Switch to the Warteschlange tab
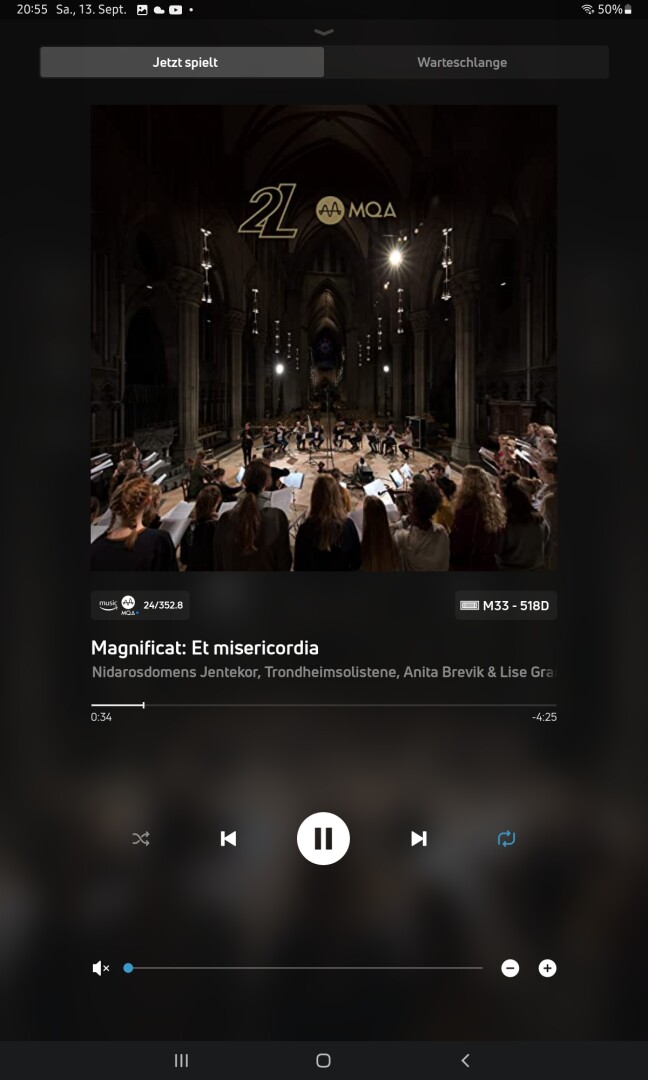 (462, 62)
